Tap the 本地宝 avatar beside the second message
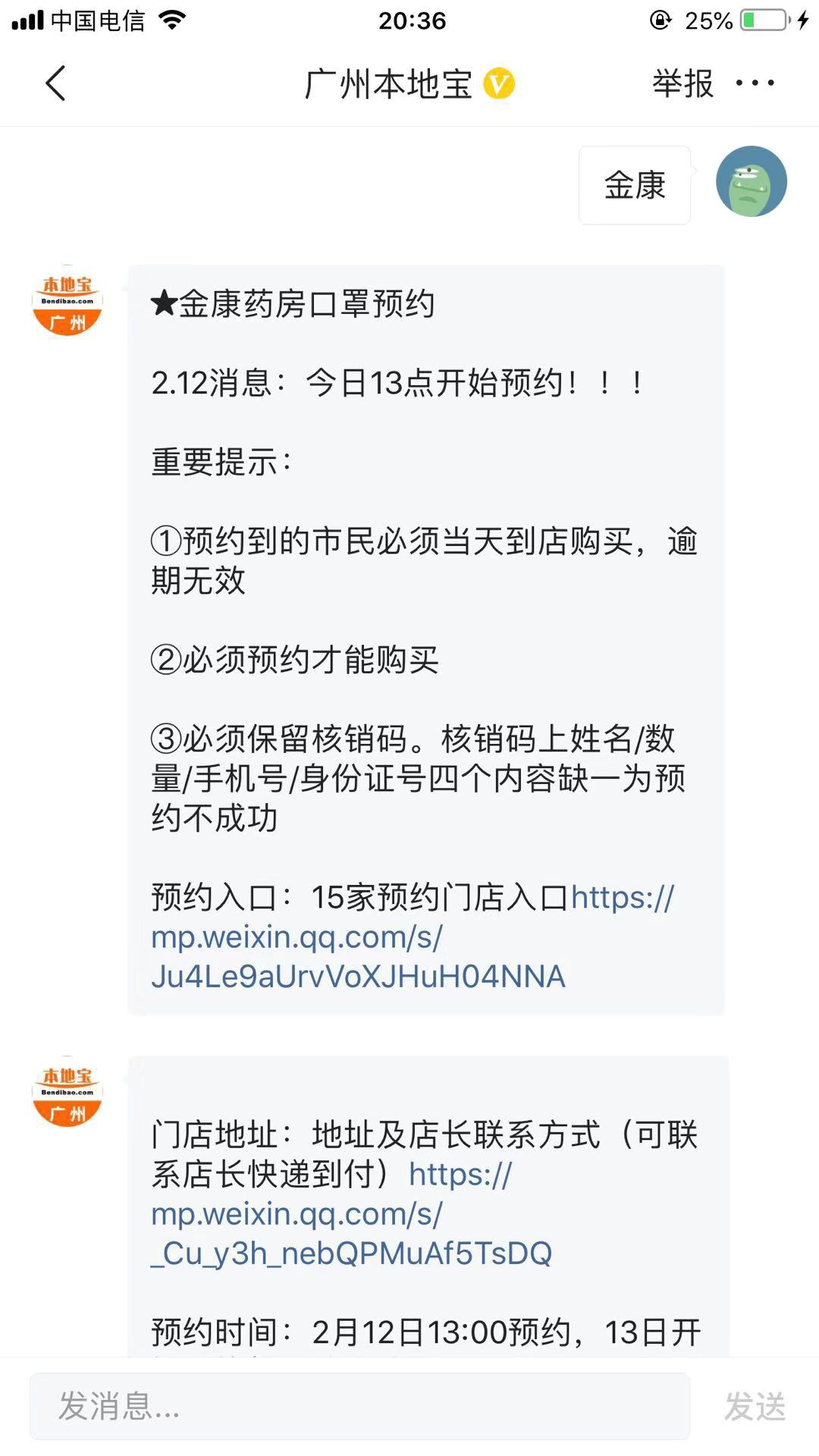819x1456 pixels. 67,1092
